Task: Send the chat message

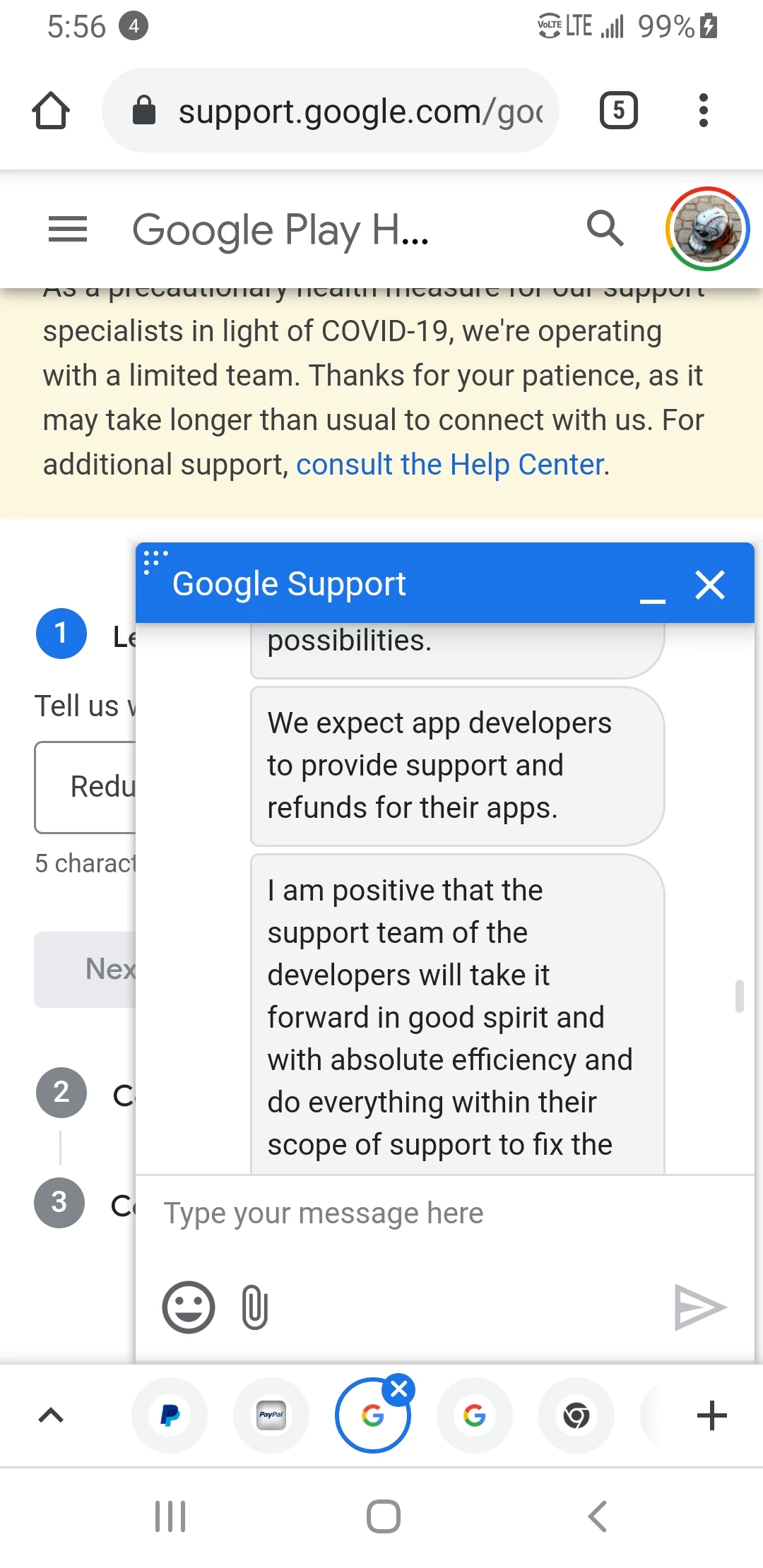Action: click(699, 1307)
